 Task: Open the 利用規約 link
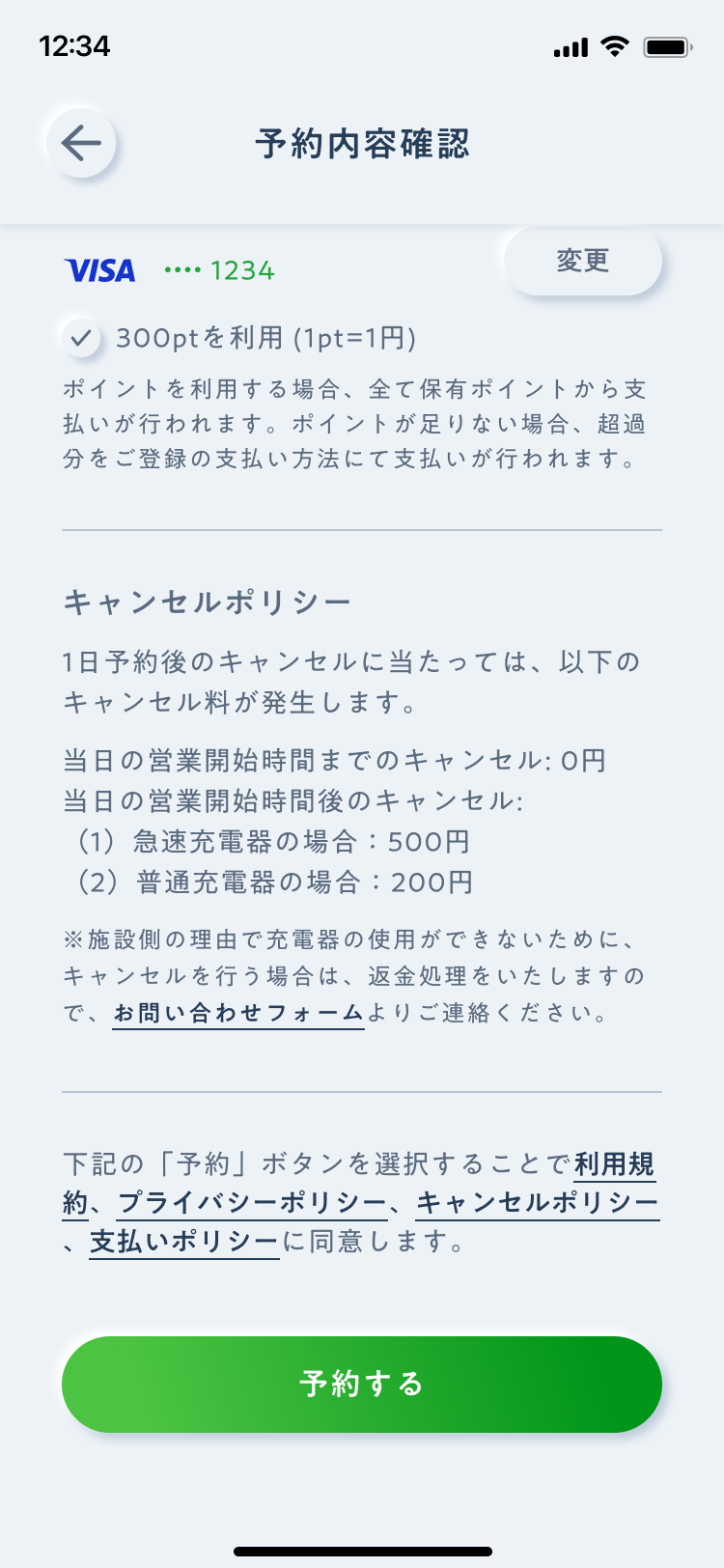615,1164
